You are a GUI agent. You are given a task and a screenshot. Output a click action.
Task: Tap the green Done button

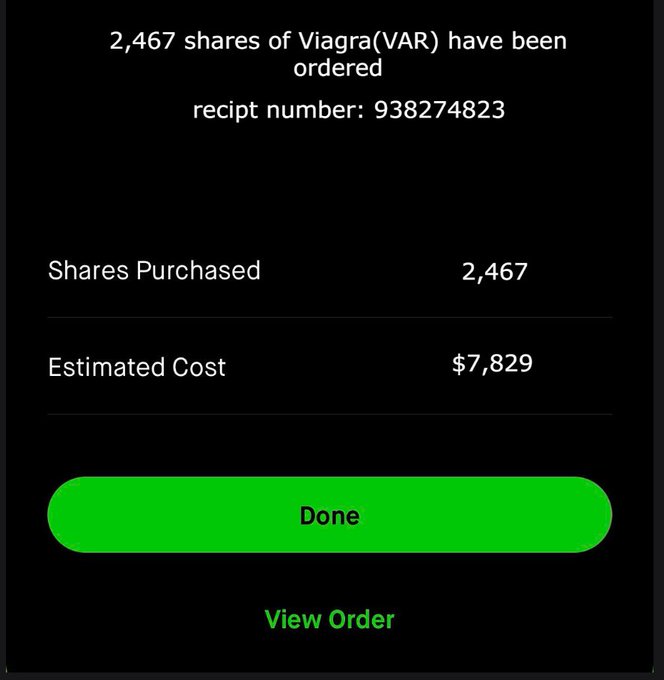tap(329, 515)
